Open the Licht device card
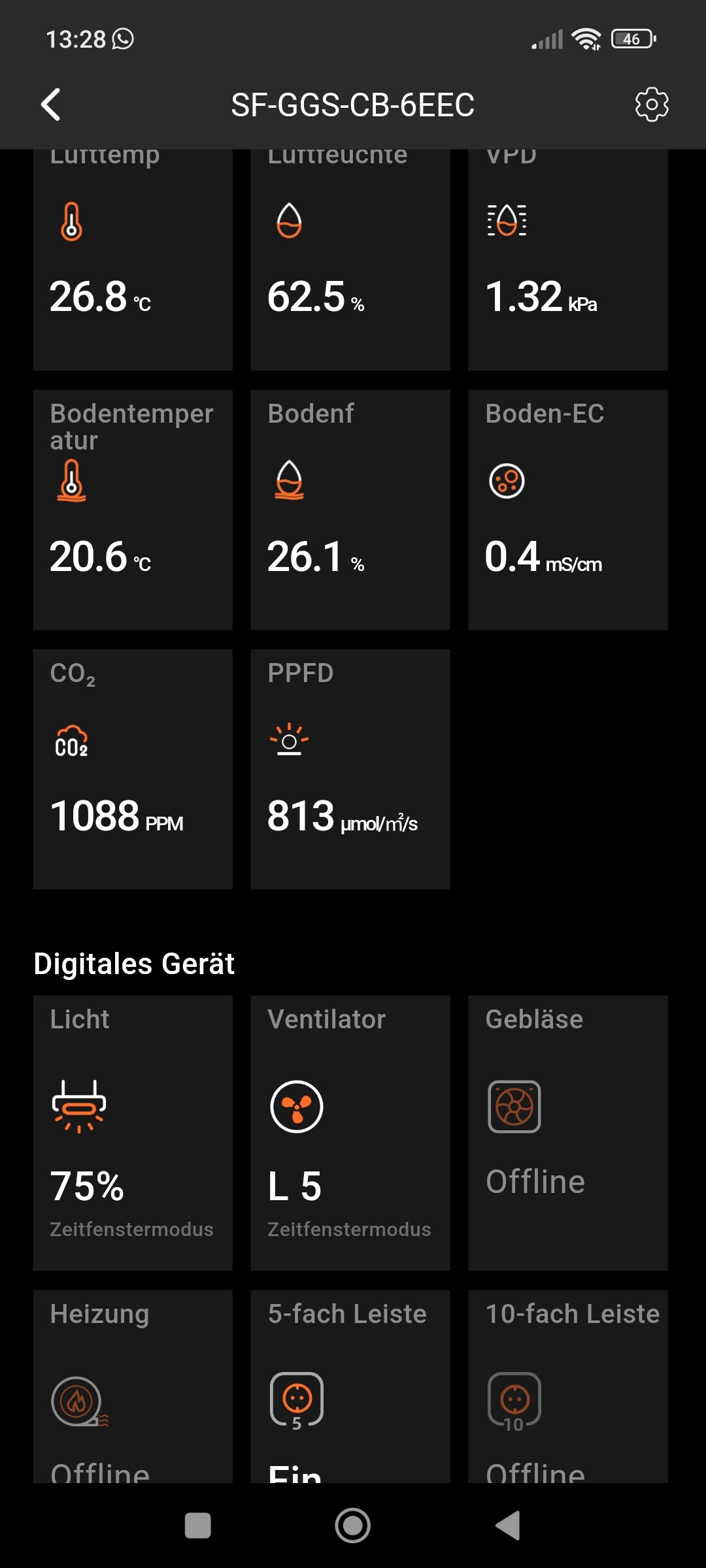 point(133,1132)
